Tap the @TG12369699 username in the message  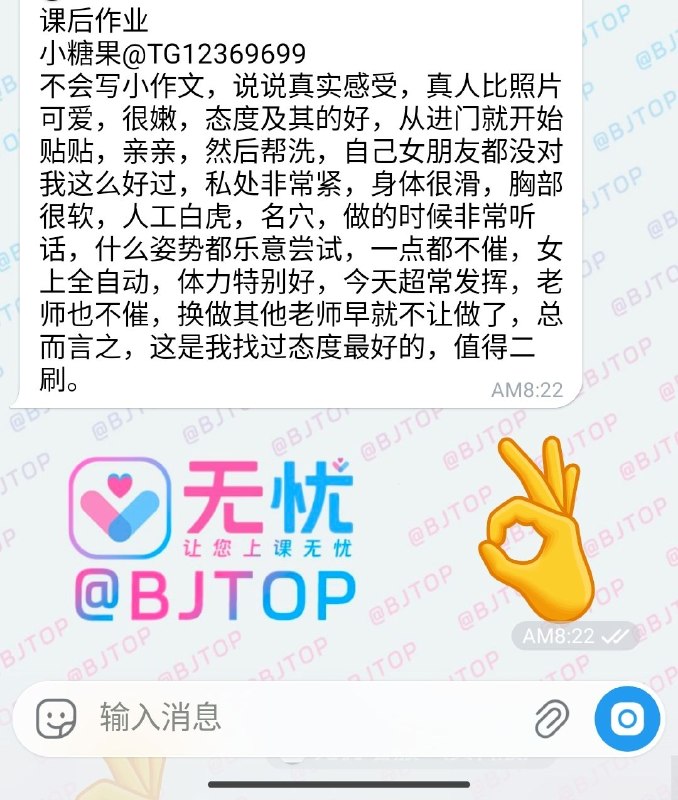coord(214,54)
